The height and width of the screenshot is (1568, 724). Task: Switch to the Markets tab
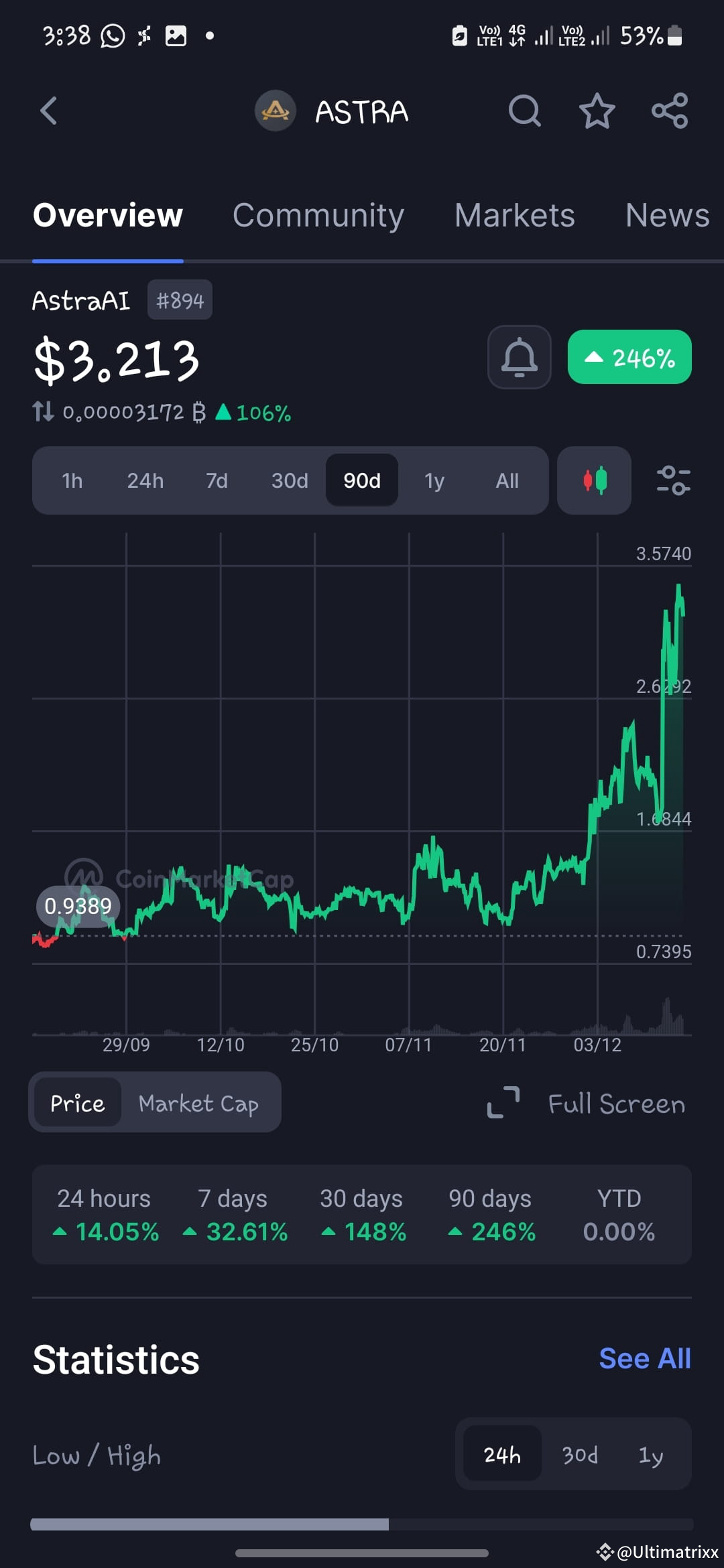tap(514, 215)
